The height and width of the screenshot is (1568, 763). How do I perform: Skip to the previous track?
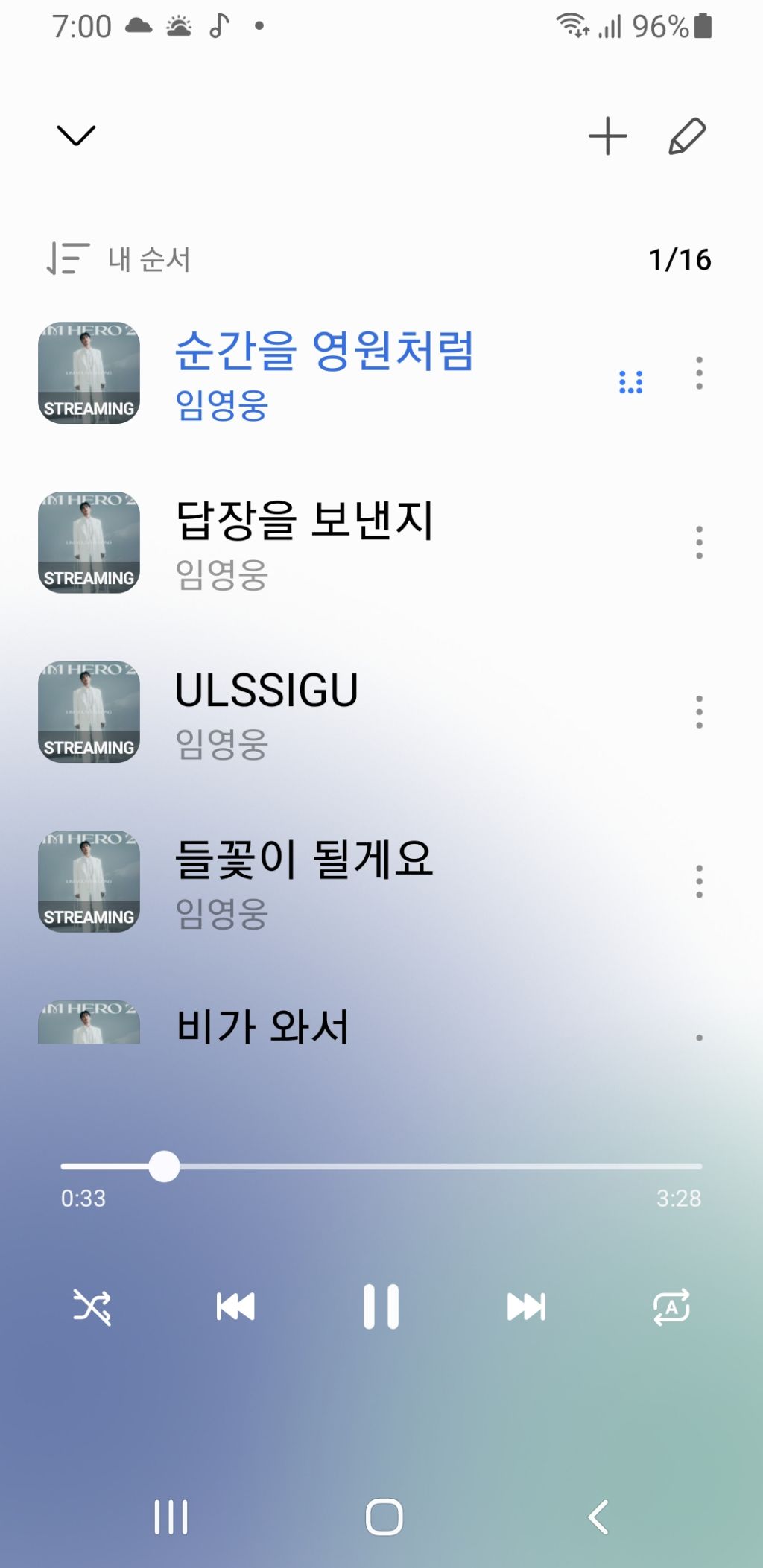click(x=235, y=1307)
